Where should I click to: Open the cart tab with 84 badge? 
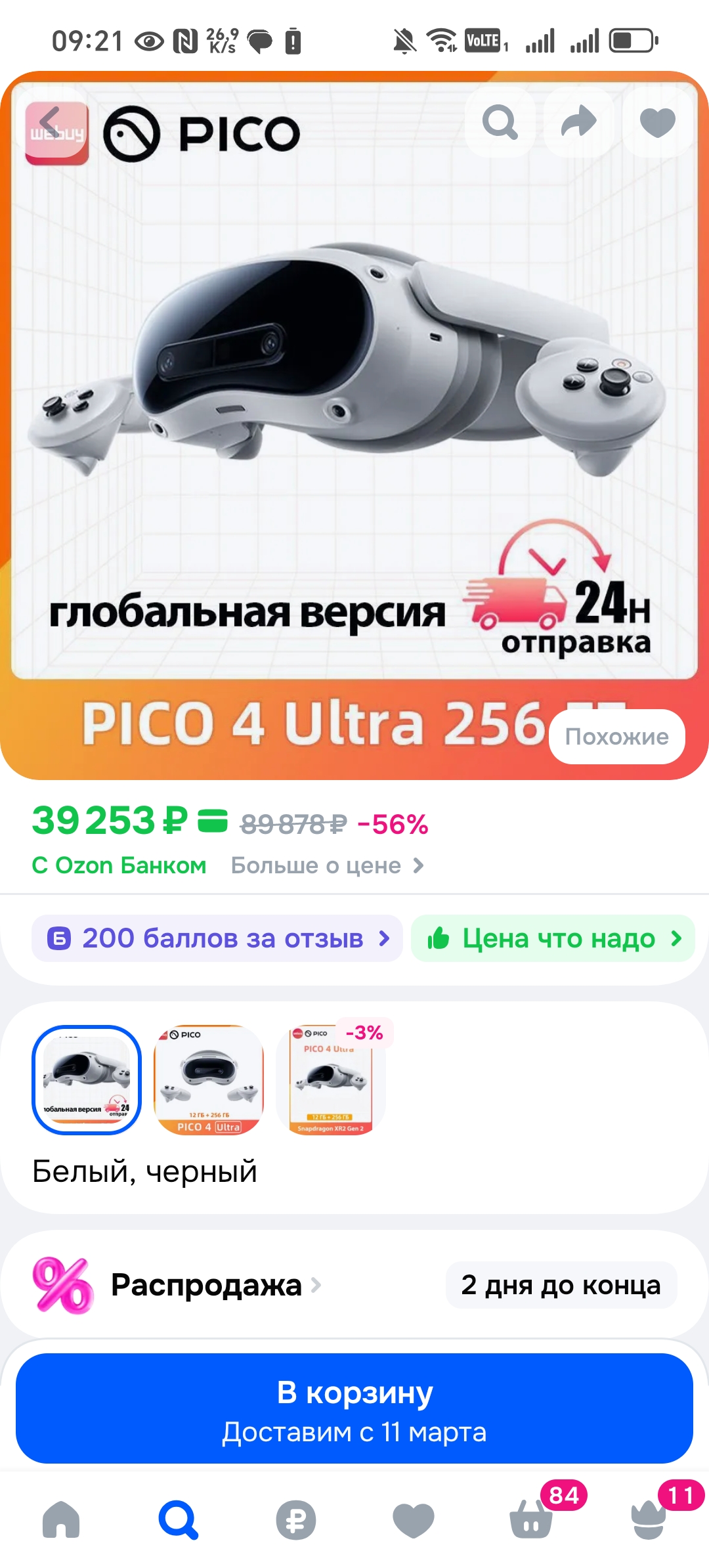click(x=532, y=1519)
